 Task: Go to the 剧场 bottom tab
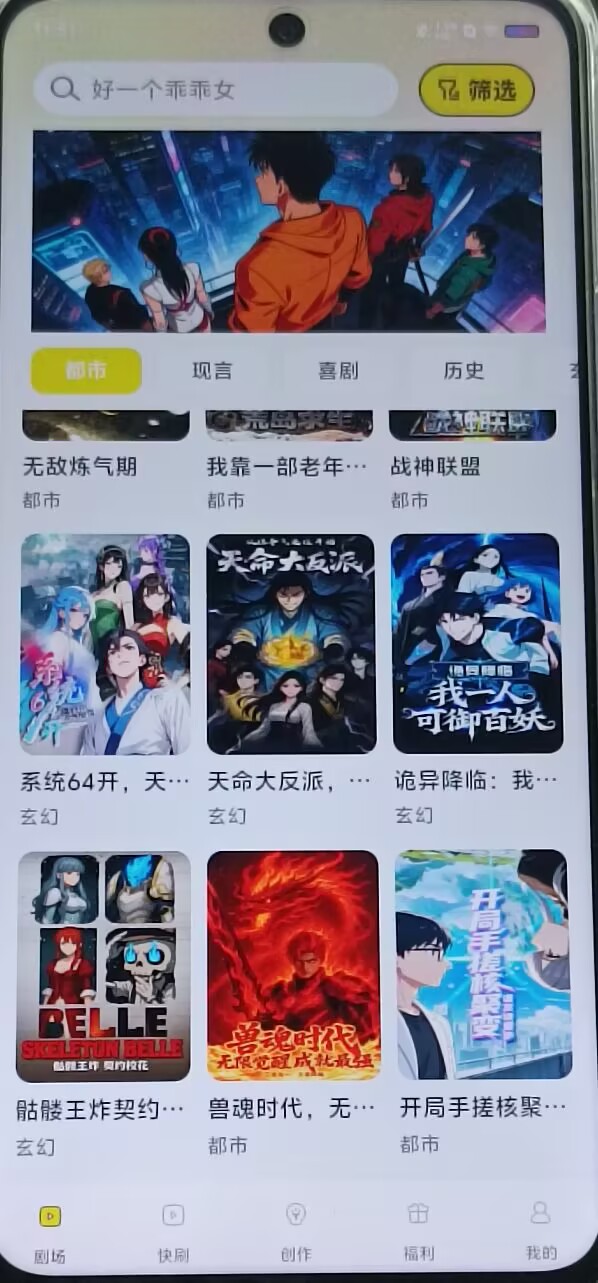pos(49,1234)
